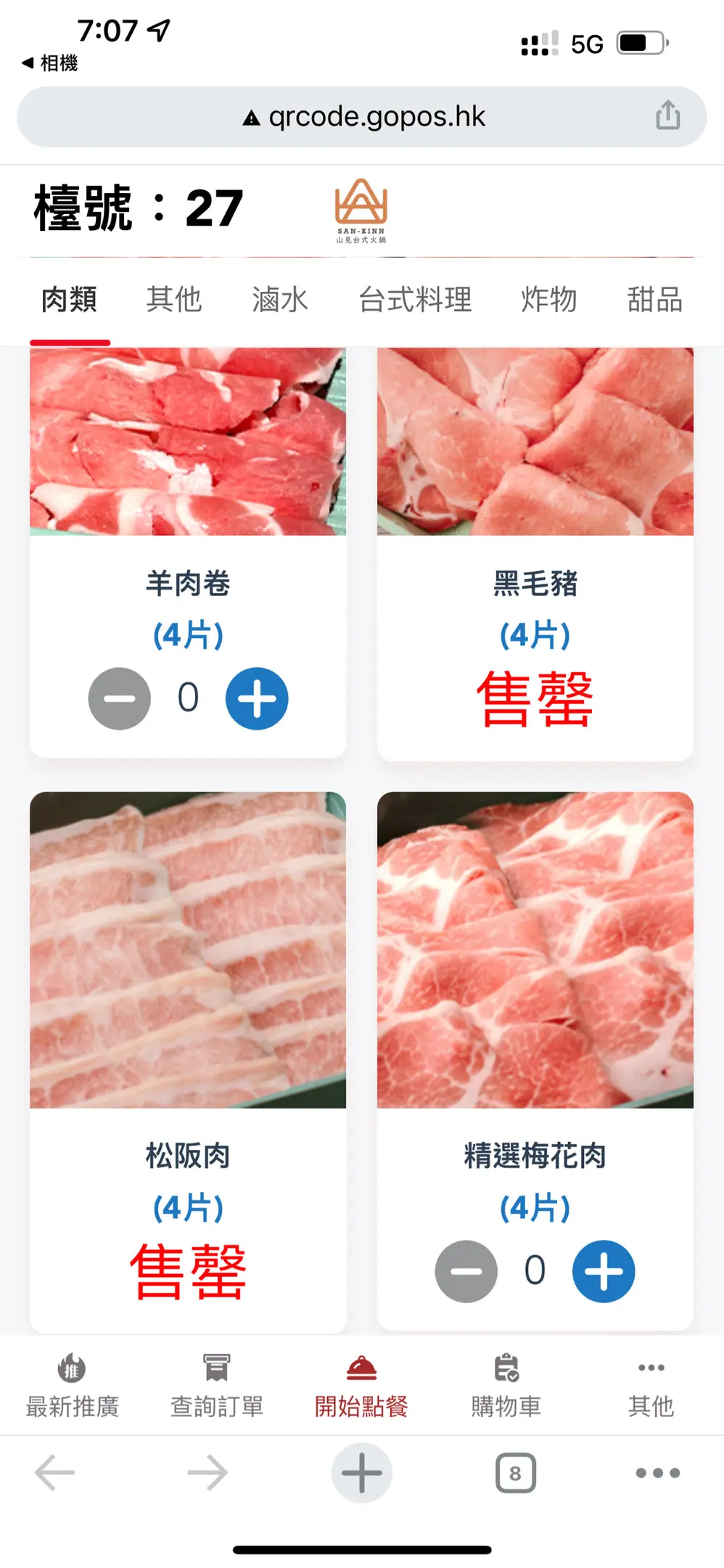Show the 甜品 category
The width and height of the screenshot is (724, 1568).
pyautogui.click(x=654, y=300)
